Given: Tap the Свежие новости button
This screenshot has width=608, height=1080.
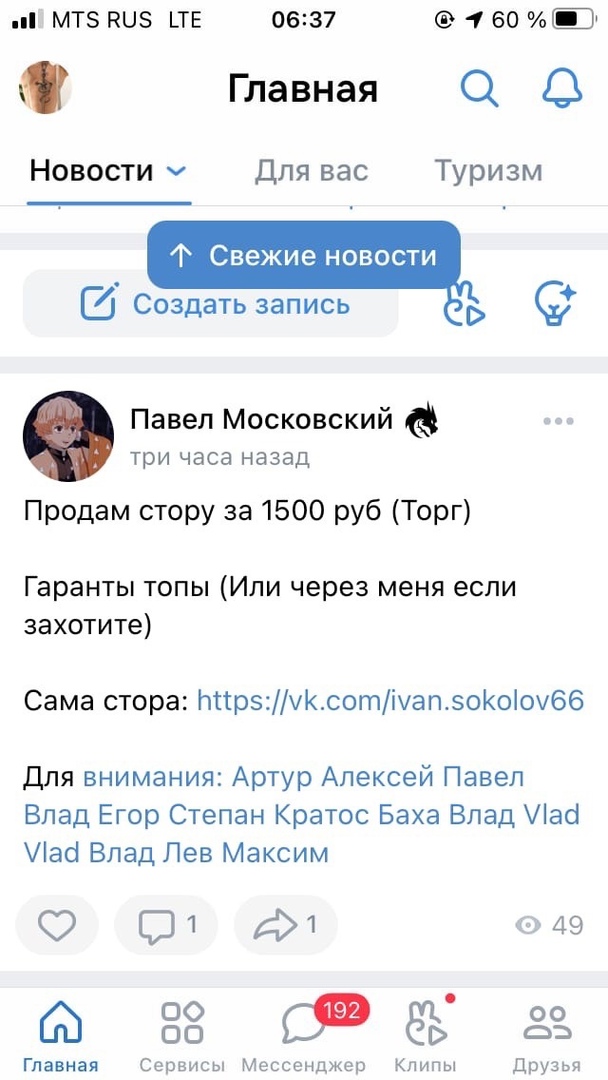Looking at the screenshot, I should click(304, 256).
